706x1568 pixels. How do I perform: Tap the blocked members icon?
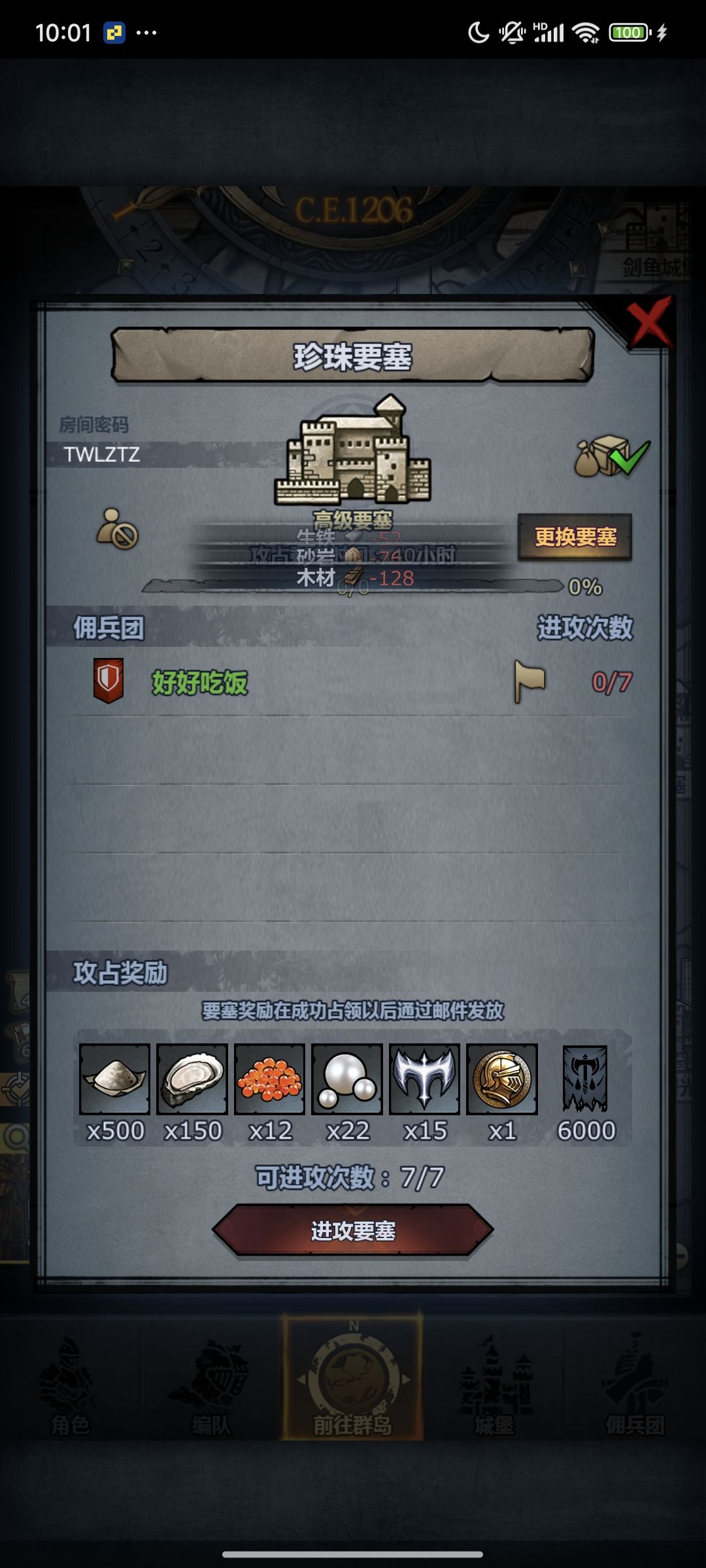[x=117, y=529]
